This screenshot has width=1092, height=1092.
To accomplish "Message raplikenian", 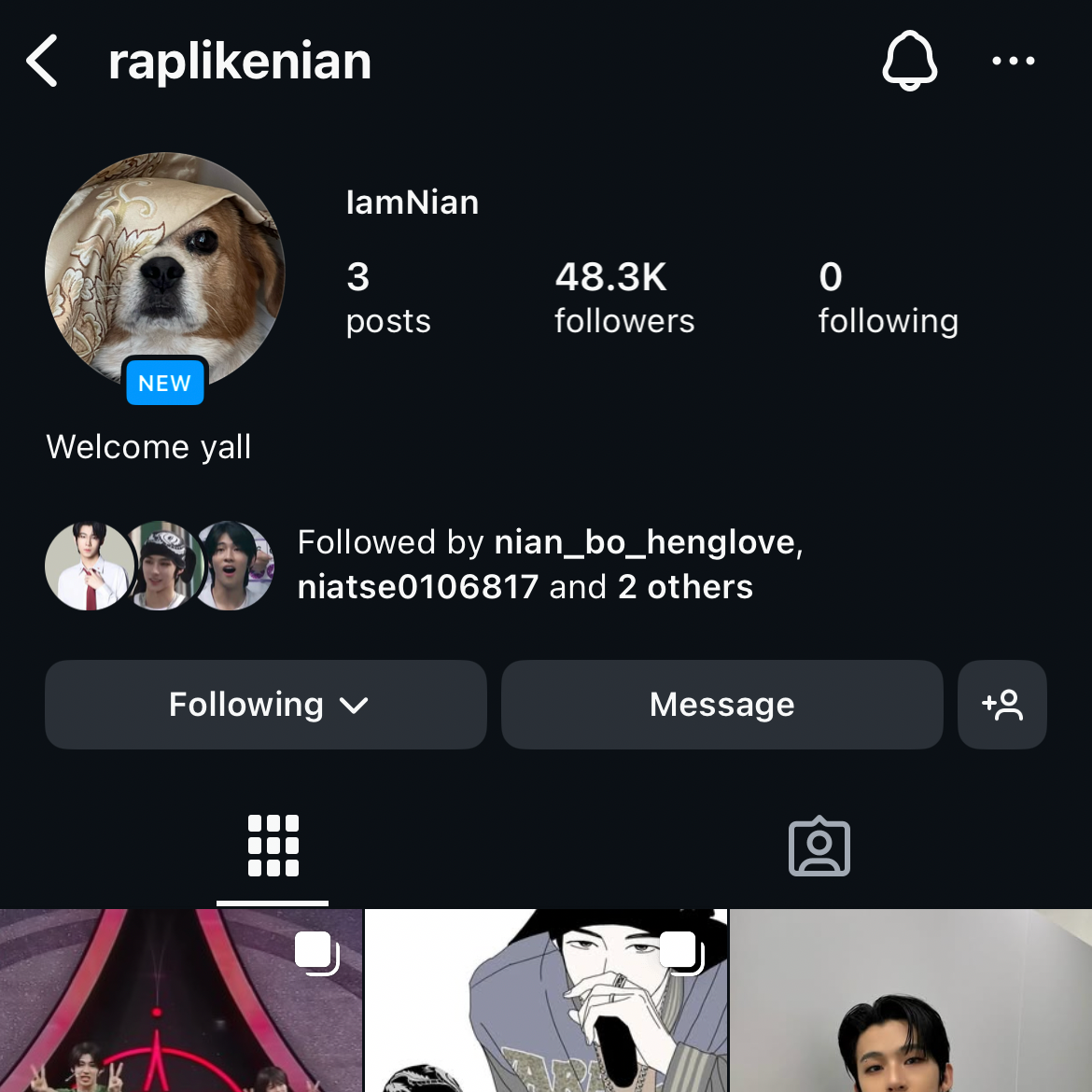I will click(x=721, y=705).
